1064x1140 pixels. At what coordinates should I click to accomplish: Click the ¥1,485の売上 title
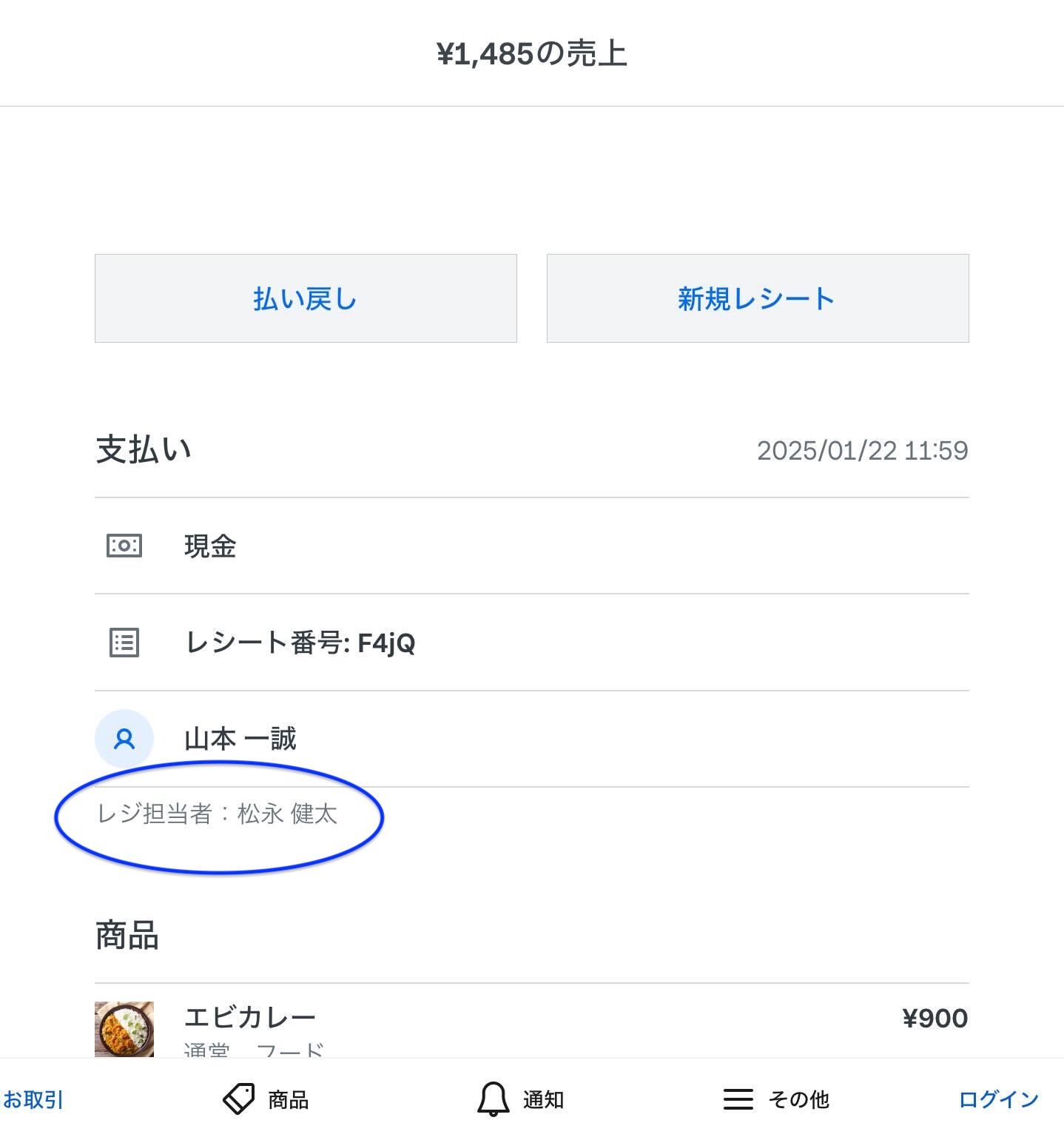(x=532, y=54)
